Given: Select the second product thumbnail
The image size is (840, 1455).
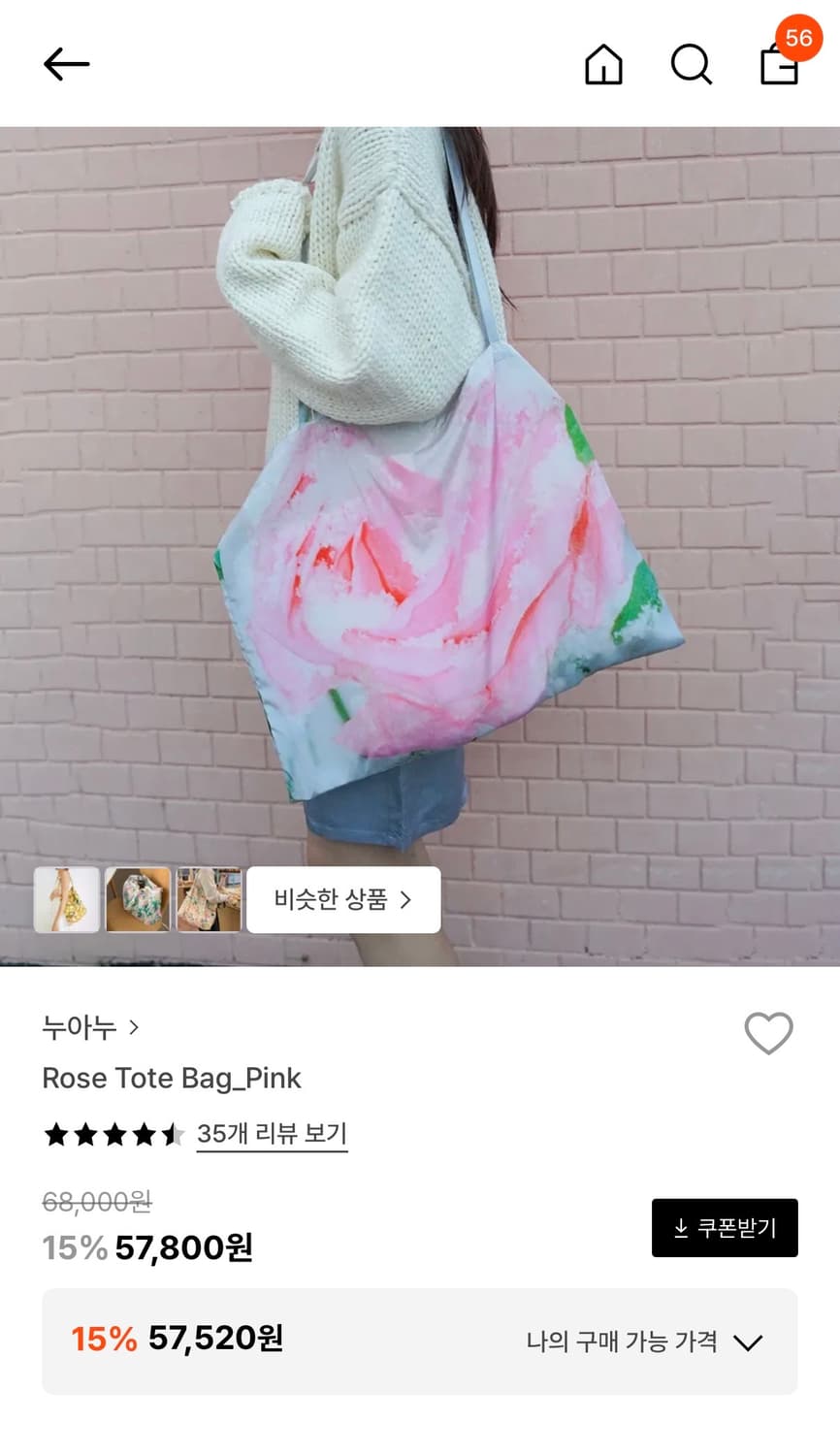Looking at the screenshot, I should pos(139,900).
